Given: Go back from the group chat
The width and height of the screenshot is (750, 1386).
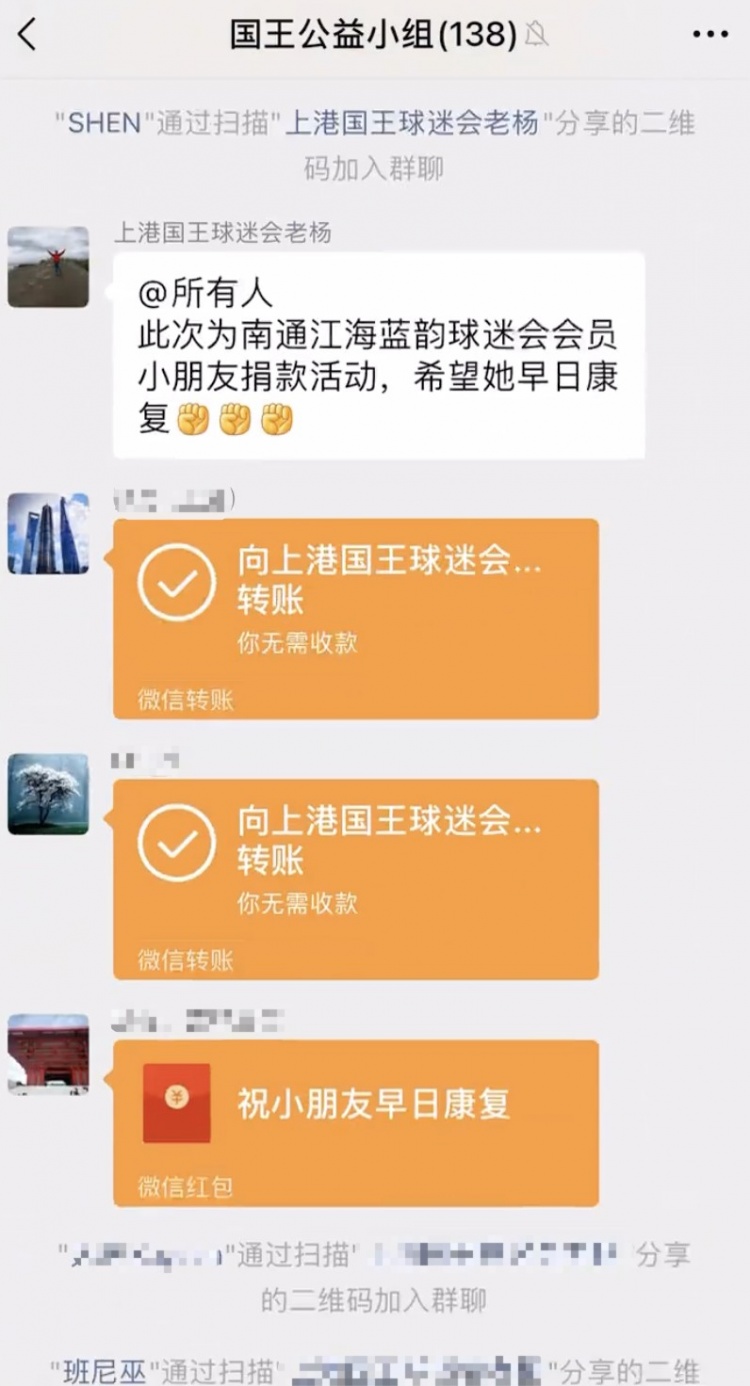Looking at the screenshot, I should pyautogui.click(x=28, y=35).
